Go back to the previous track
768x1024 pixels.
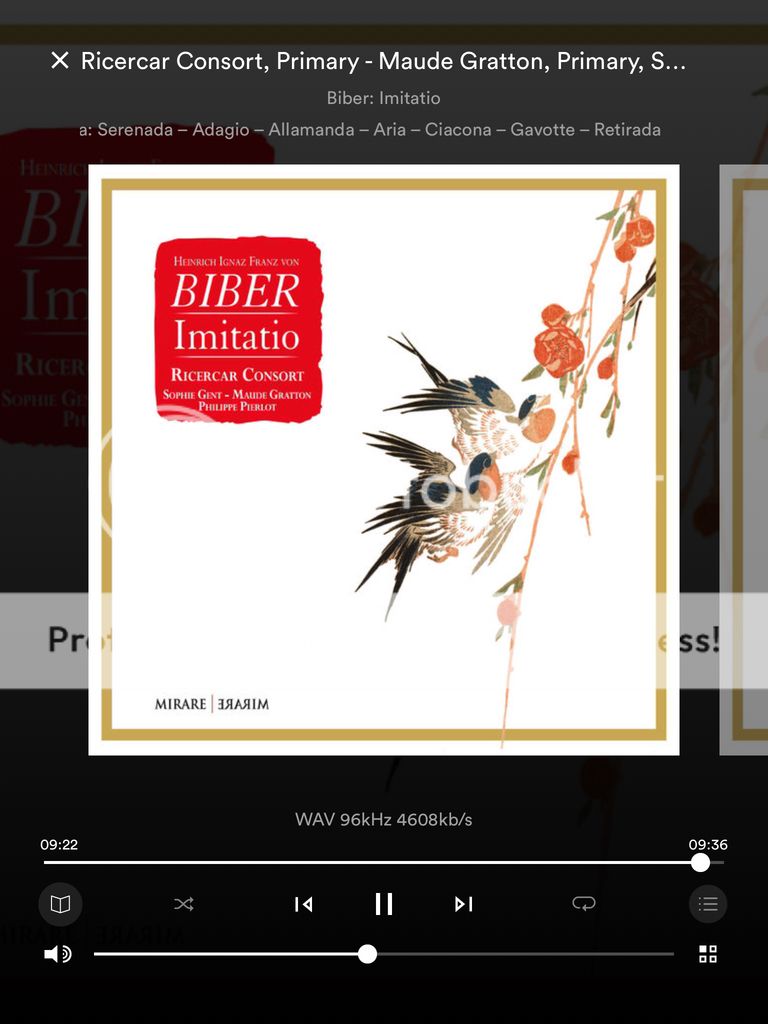303,904
